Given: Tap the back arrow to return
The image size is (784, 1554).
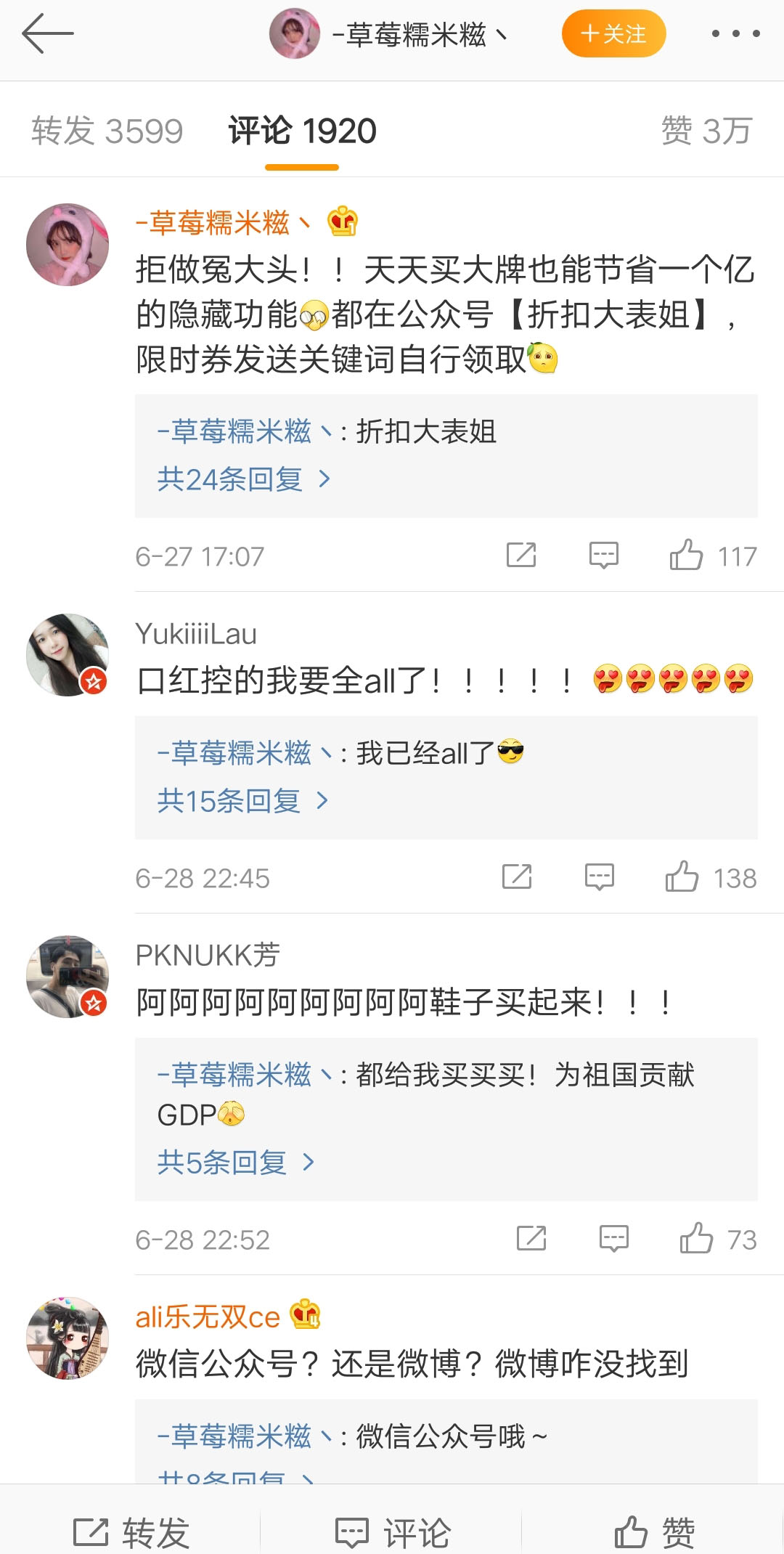Looking at the screenshot, I should [x=47, y=33].
